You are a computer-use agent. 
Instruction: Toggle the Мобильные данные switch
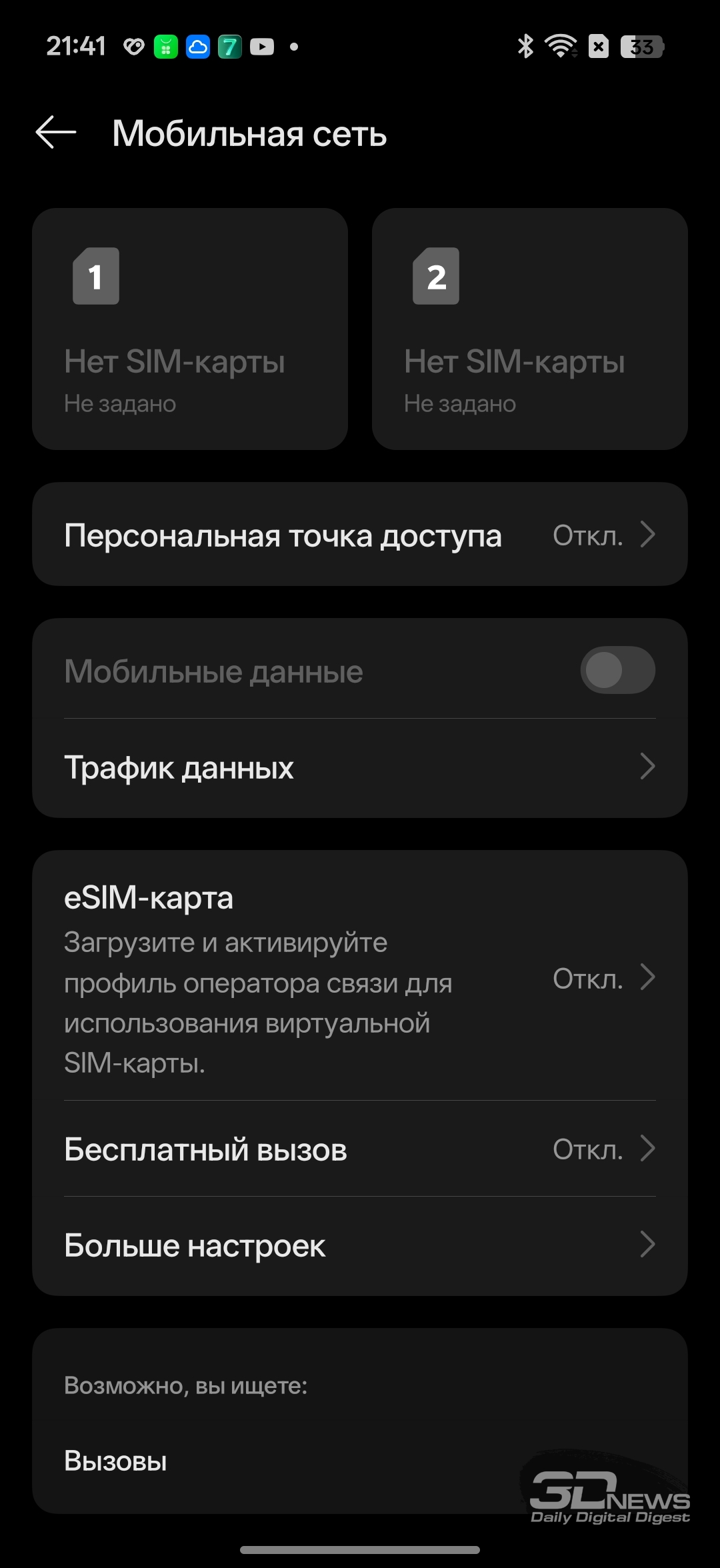coord(617,670)
